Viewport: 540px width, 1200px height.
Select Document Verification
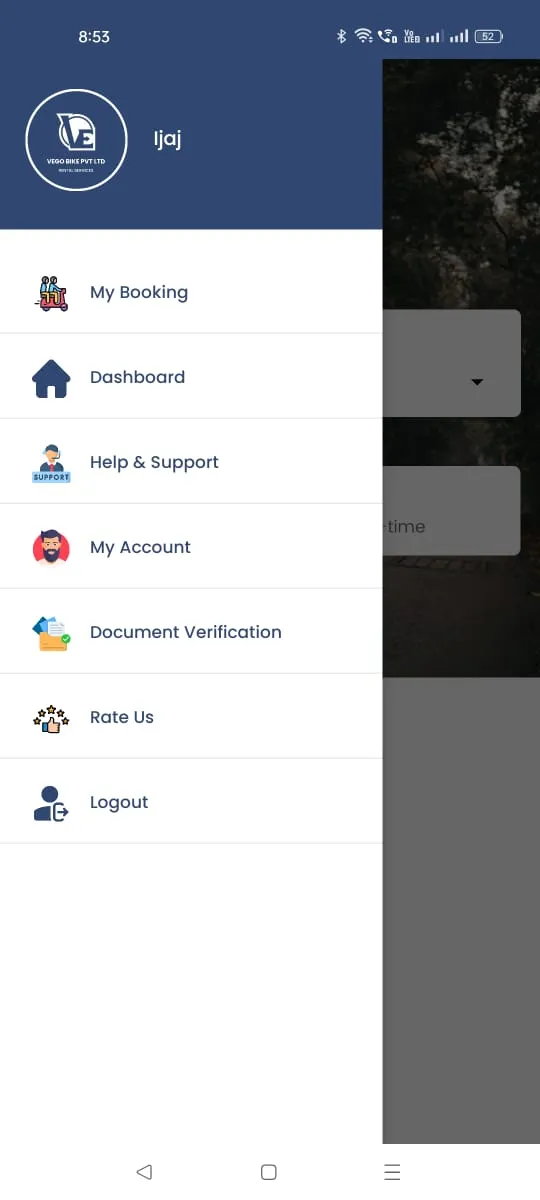click(191, 632)
